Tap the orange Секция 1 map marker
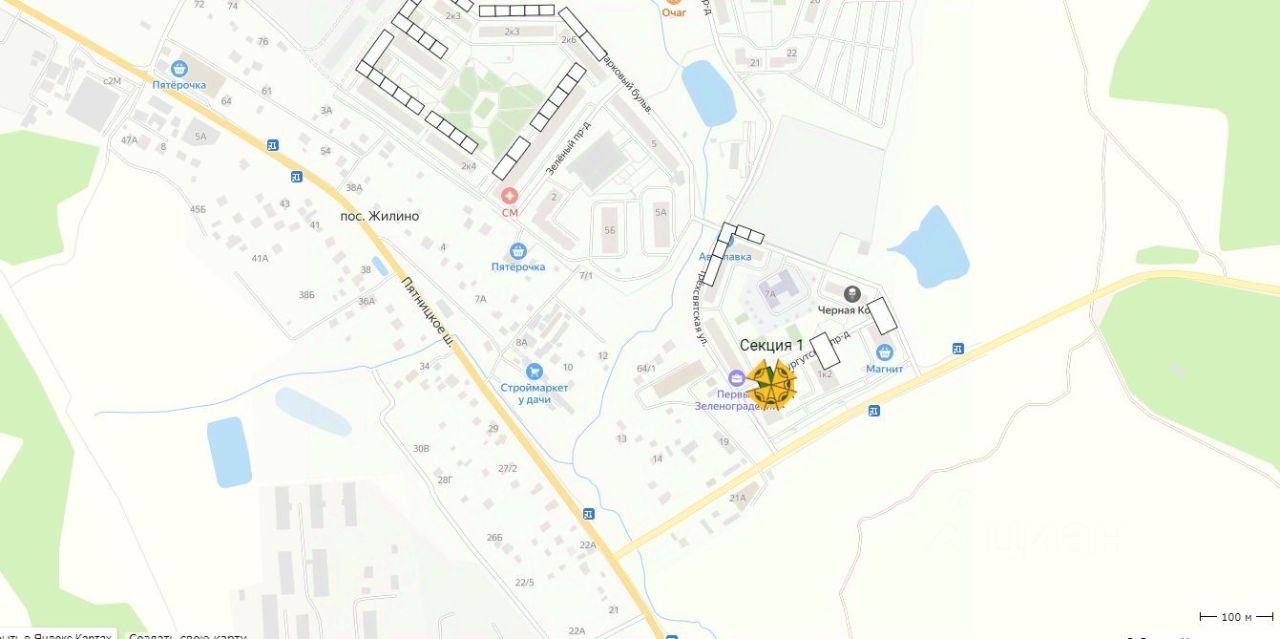Screen dimensions: 1280x639 tap(772, 384)
